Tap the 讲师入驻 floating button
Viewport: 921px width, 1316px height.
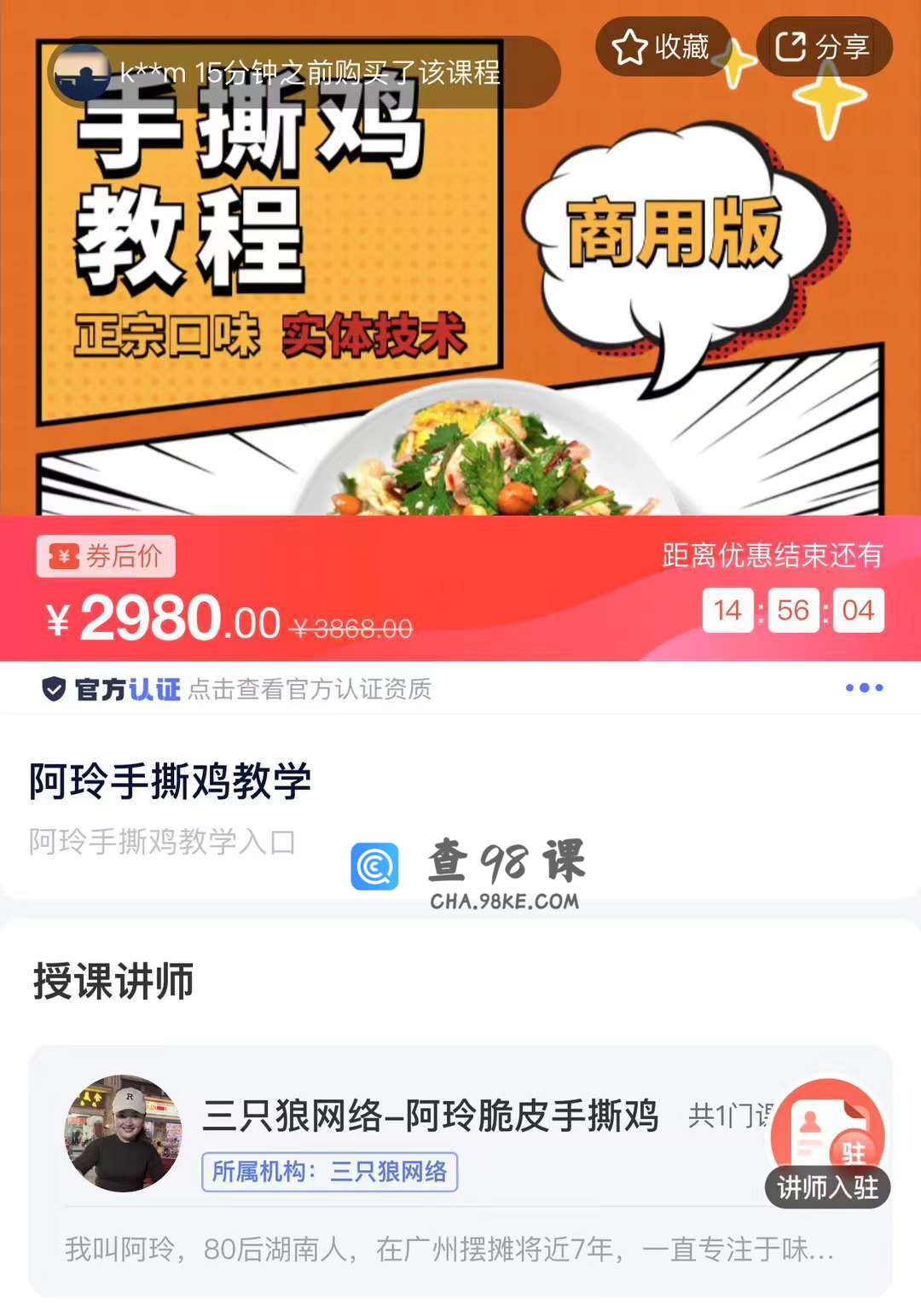coord(827,1143)
